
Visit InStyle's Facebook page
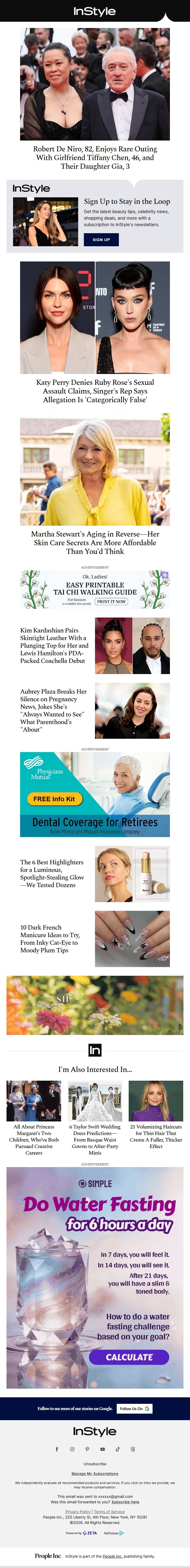tap(57, 1449)
